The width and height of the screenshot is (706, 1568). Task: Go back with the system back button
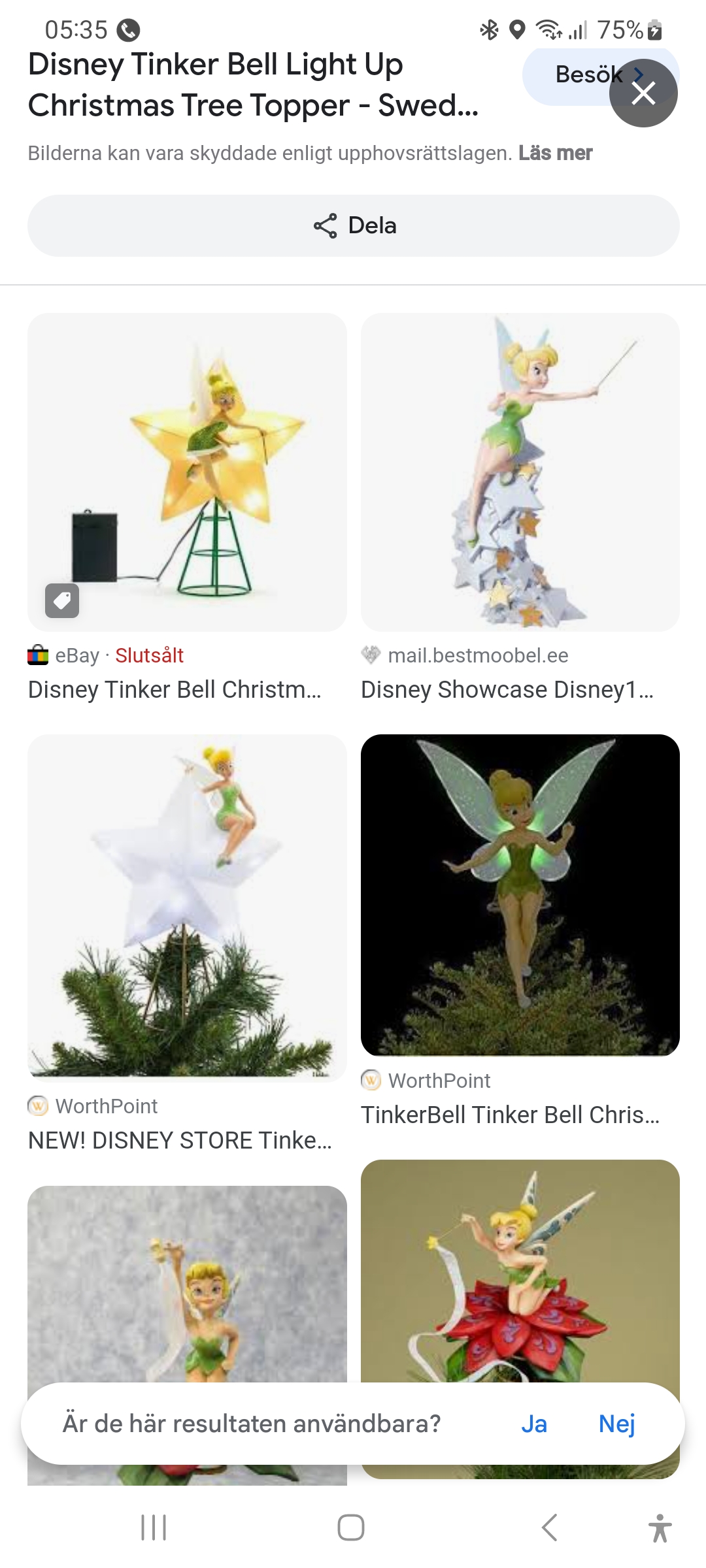(x=550, y=1527)
